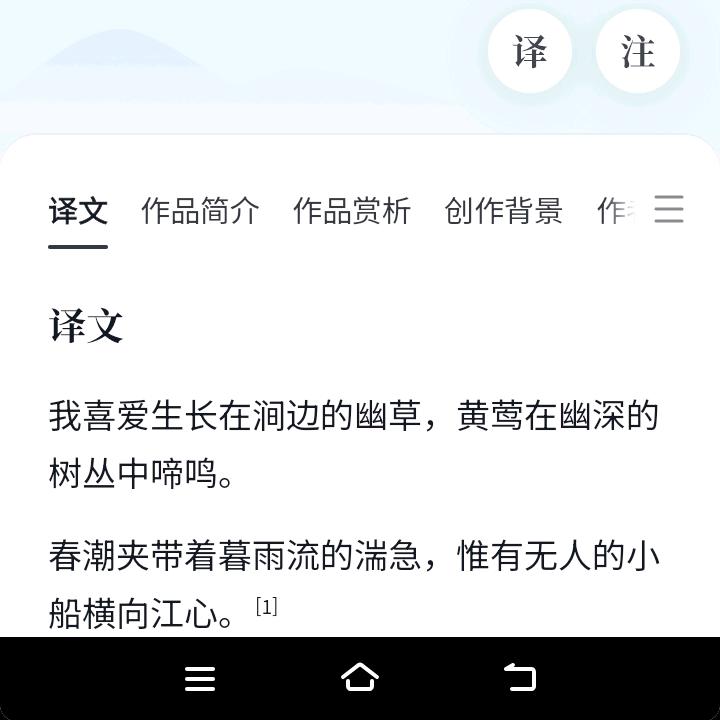This screenshot has width=720, height=720.
Task: Tap the 注 annotation button
Action: pyautogui.click(x=638, y=52)
